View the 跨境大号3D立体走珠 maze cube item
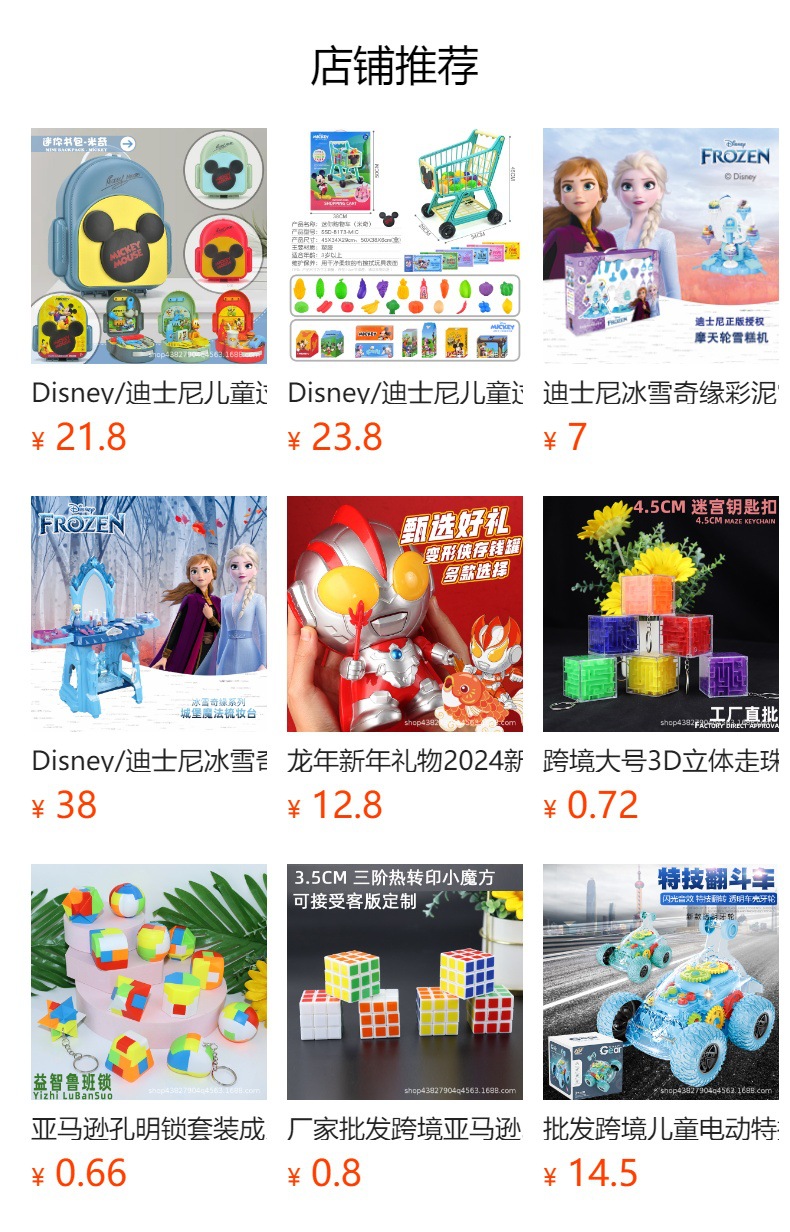 (x=661, y=614)
